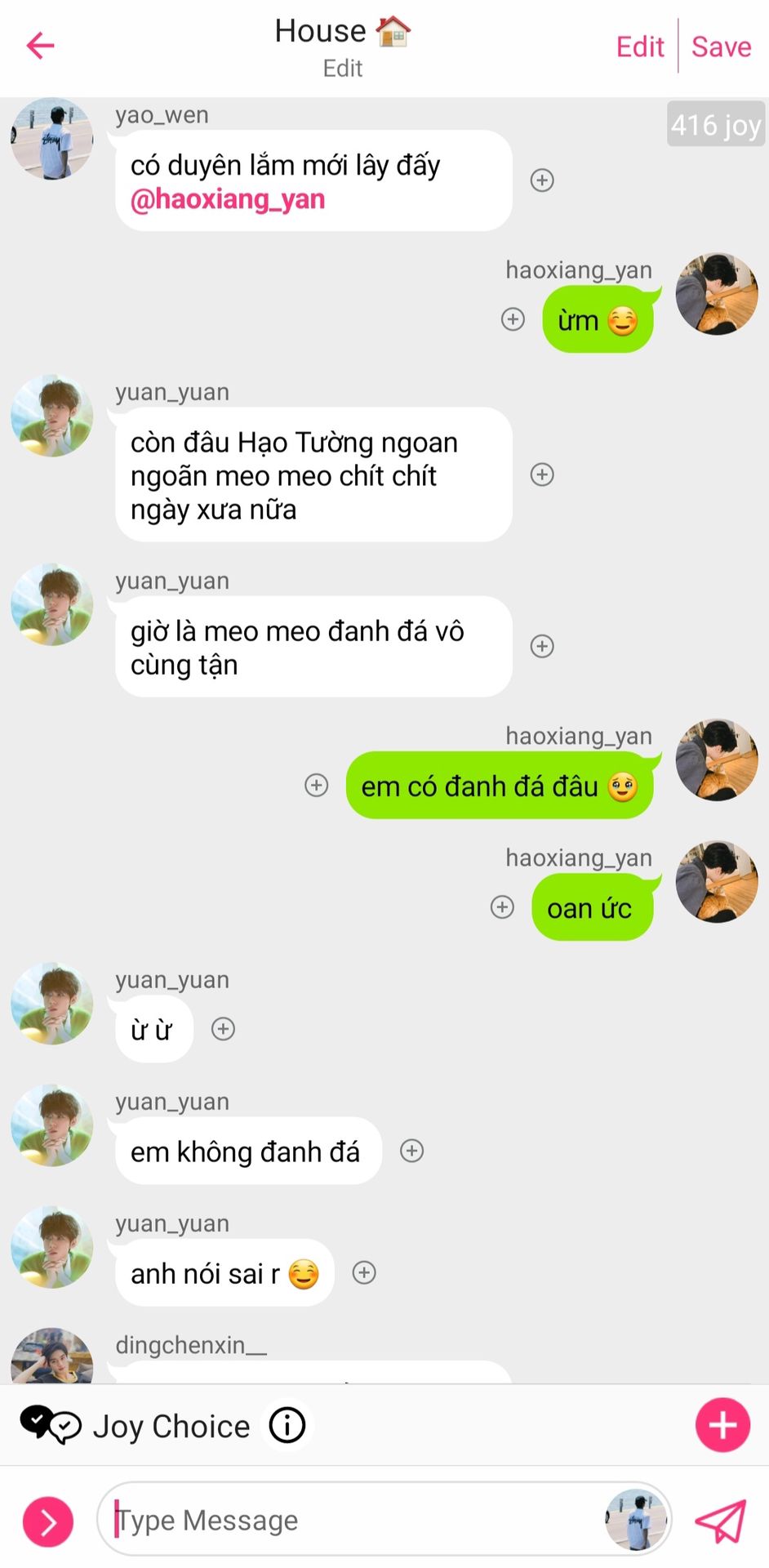The width and height of the screenshot is (769, 1568).
Task: Tap the plus icon beside "ừ ừ" message
Action: 223,1029
